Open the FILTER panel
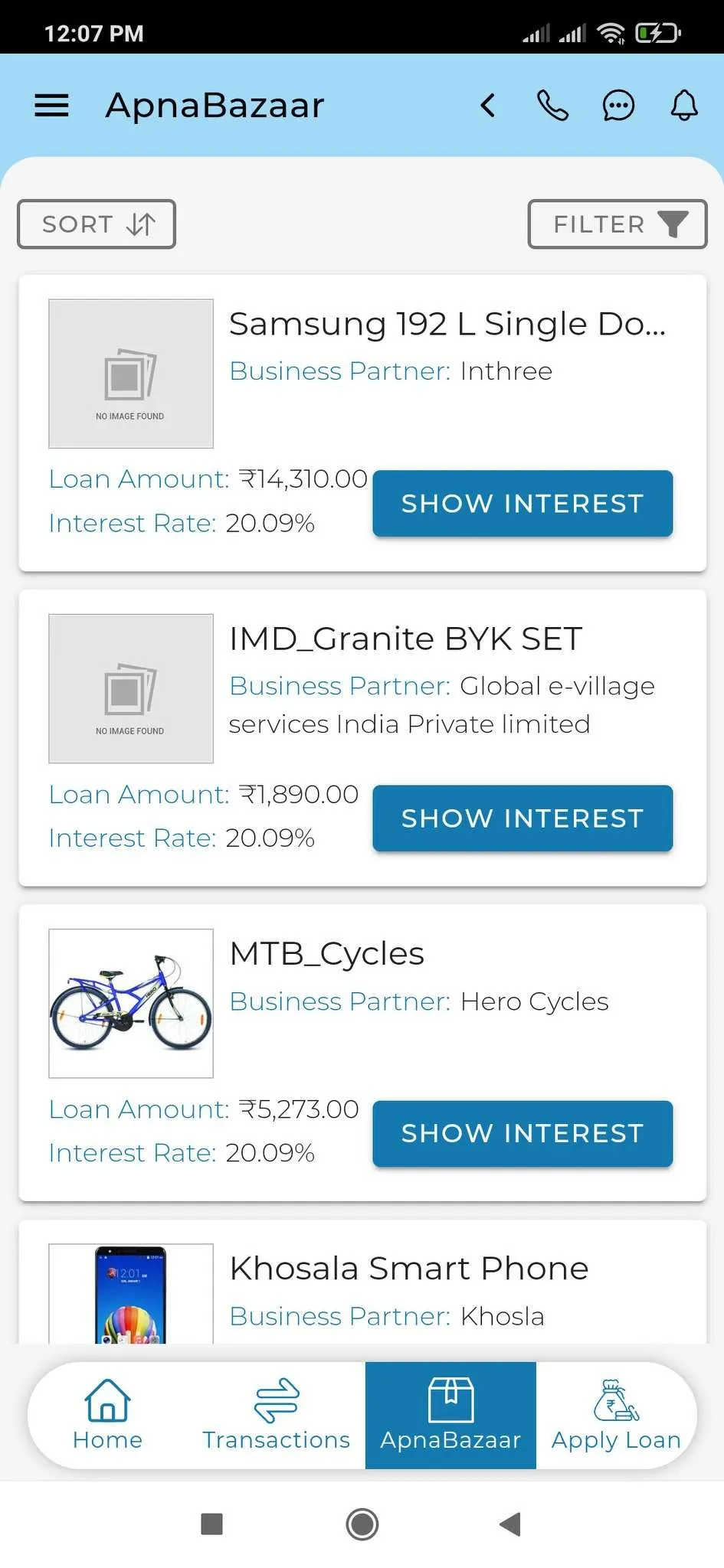724x1568 pixels. 617,224
